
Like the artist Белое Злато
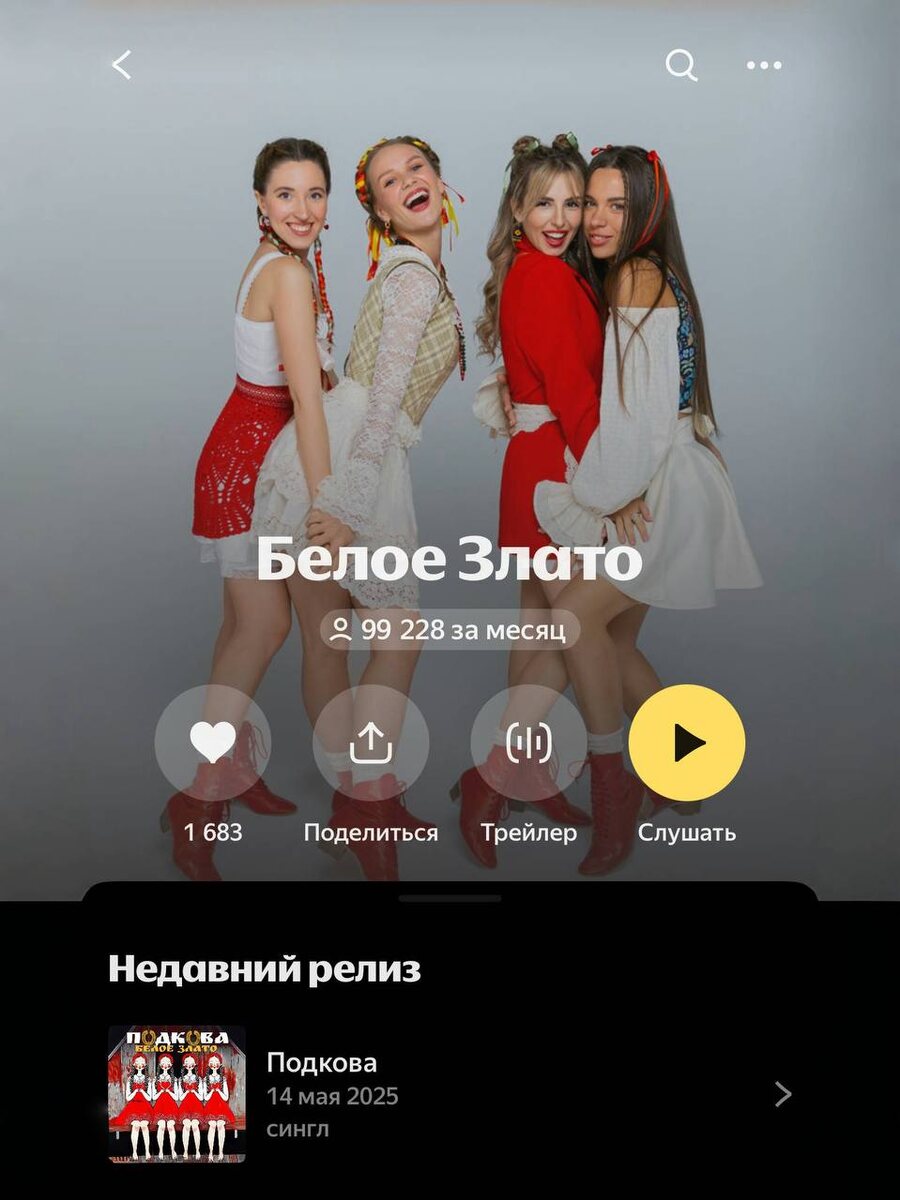[x=213, y=742]
